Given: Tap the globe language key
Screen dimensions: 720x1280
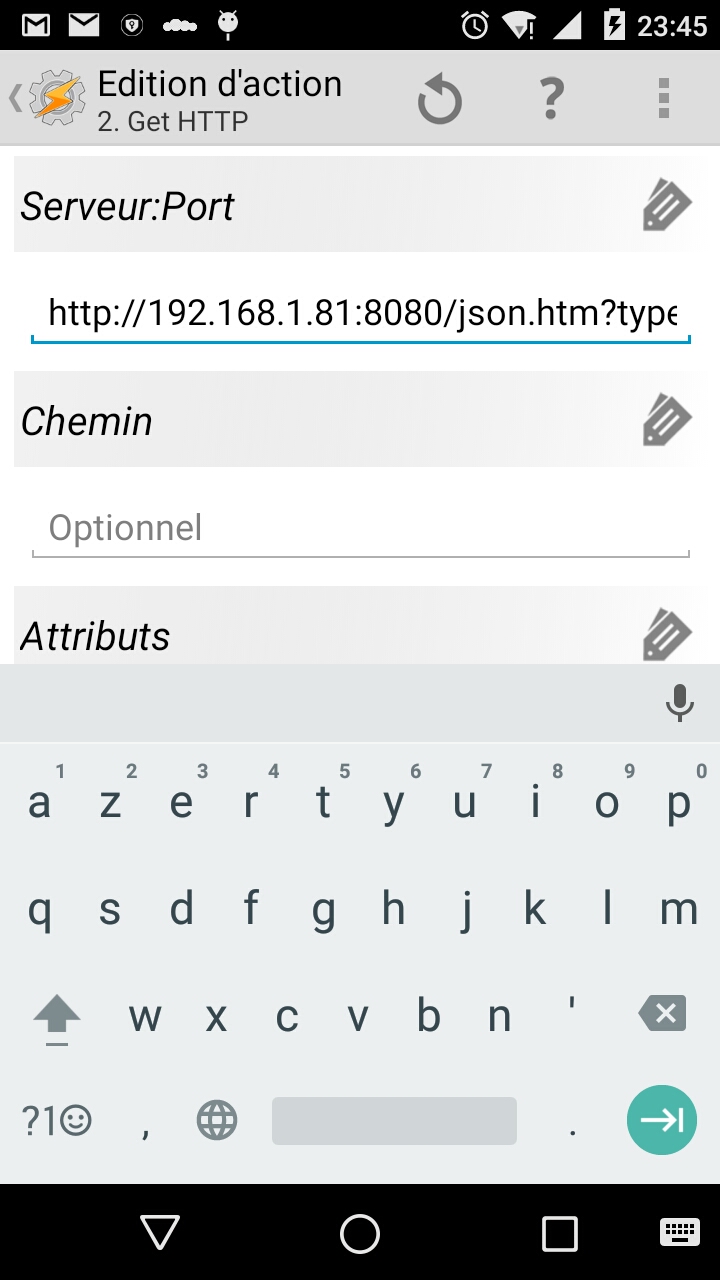Looking at the screenshot, I should pos(217,1121).
